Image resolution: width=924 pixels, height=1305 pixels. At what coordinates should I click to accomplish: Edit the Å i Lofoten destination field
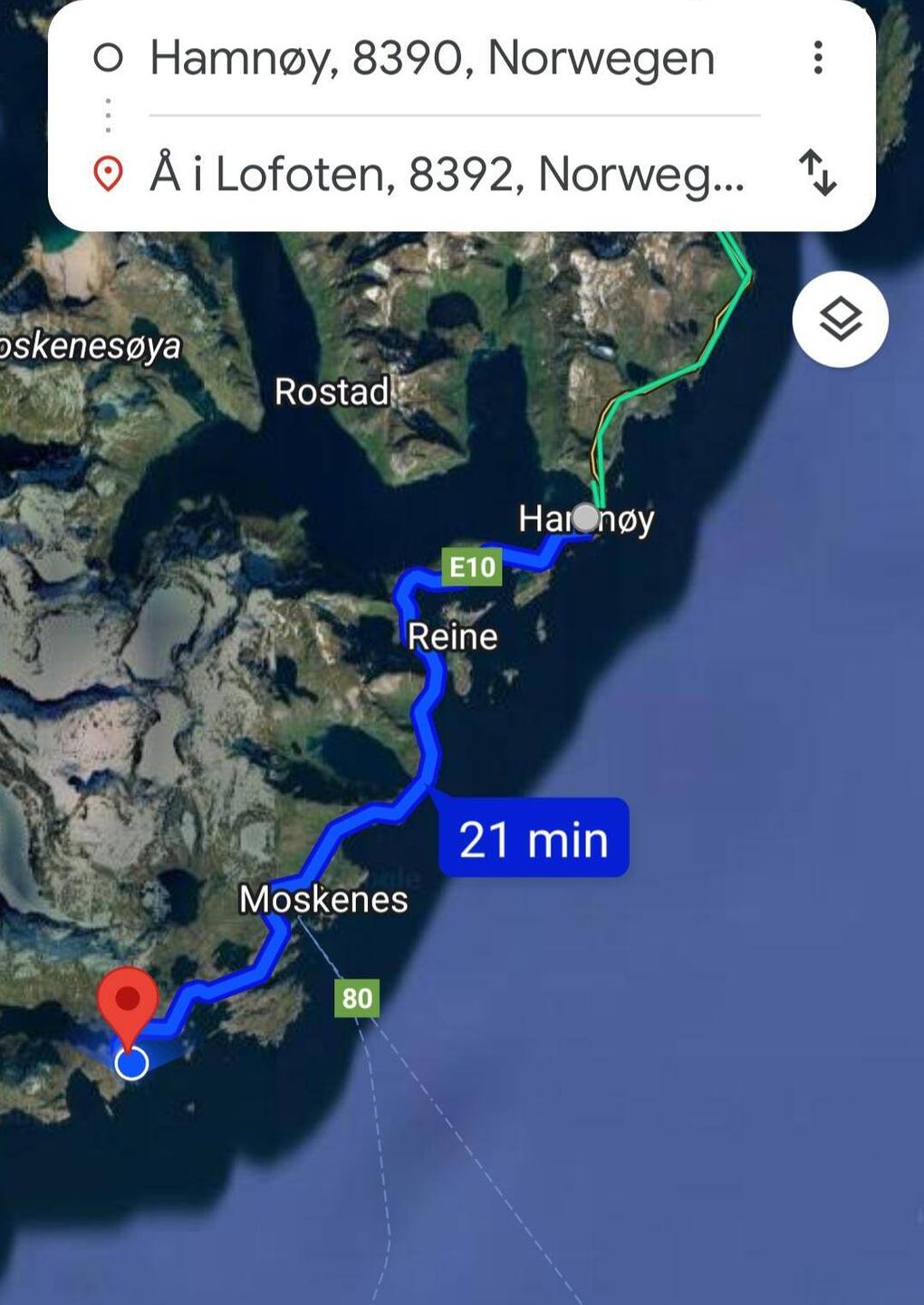(x=447, y=173)
